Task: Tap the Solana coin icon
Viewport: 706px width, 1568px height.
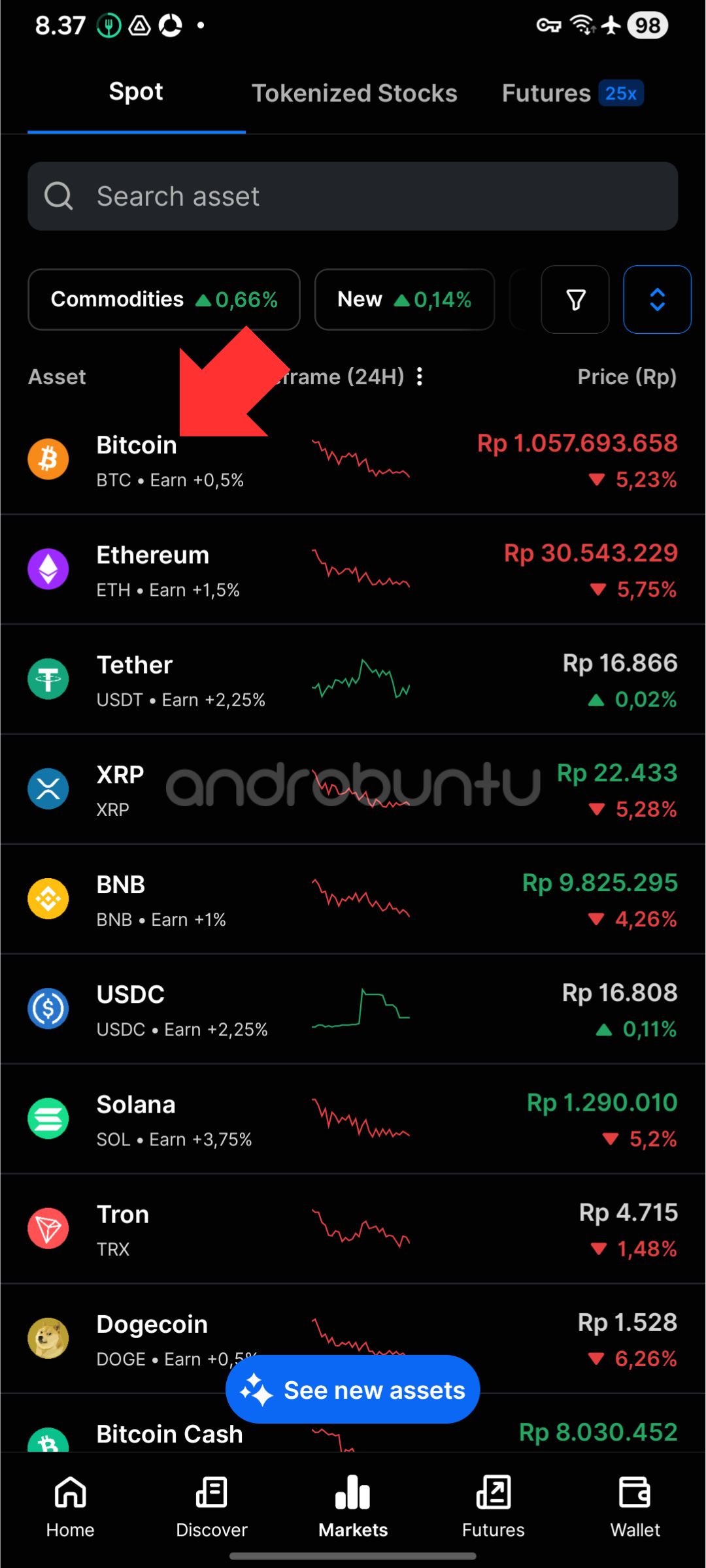Action: [48, 1118]
